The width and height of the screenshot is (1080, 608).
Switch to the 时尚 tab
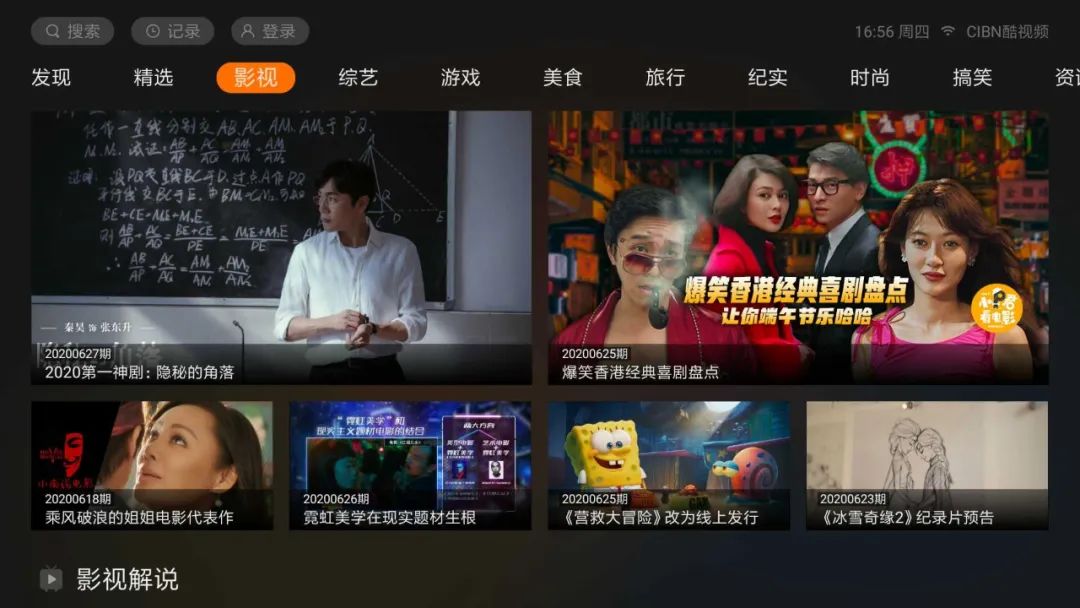coord(869,78)
